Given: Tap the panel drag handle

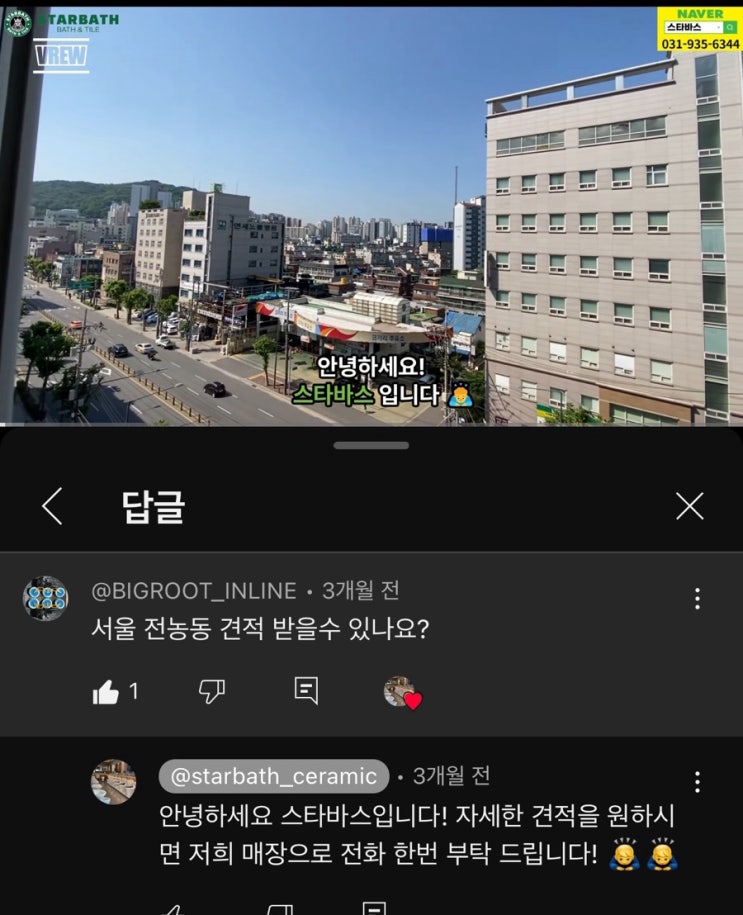Looking at the screenshot, I should (371, 445).
